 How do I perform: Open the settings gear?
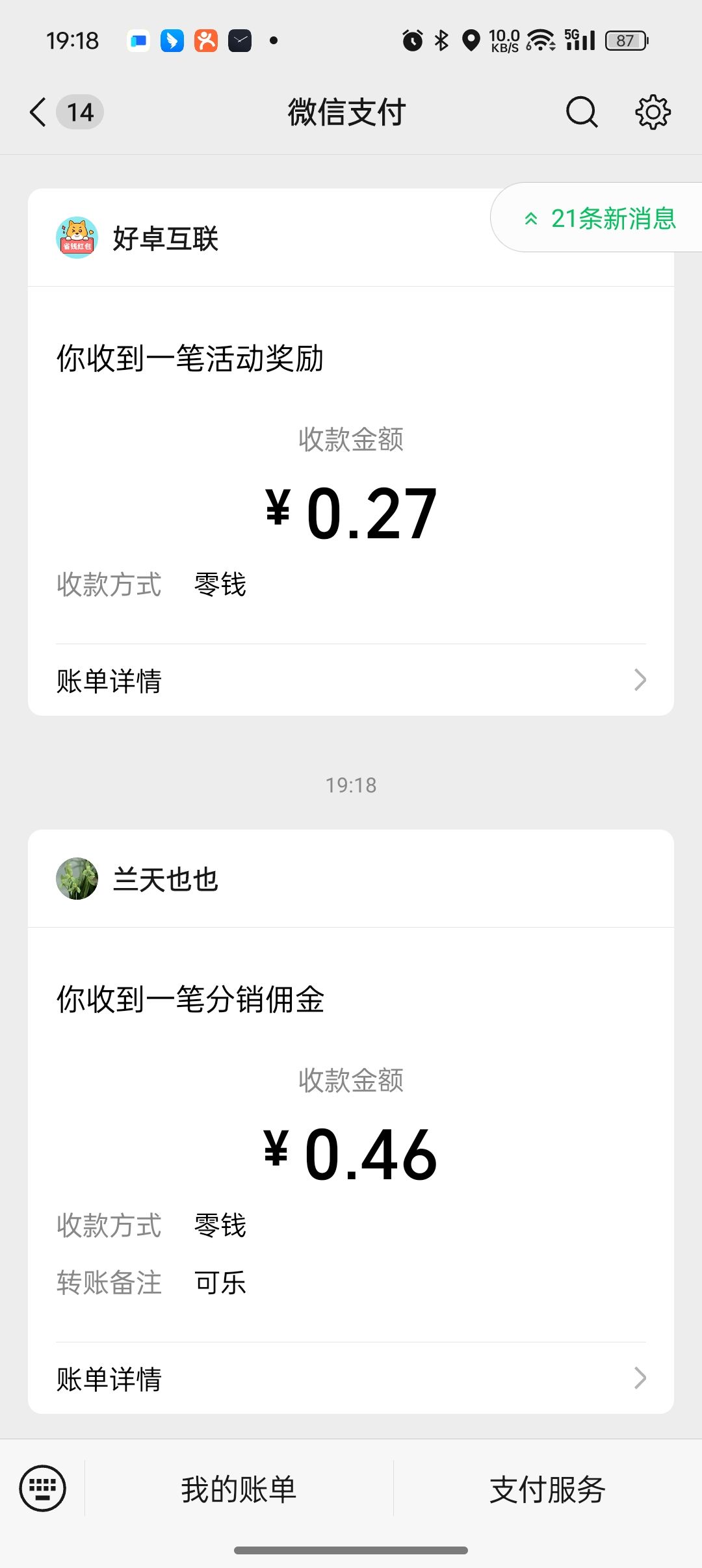(653, 112)
